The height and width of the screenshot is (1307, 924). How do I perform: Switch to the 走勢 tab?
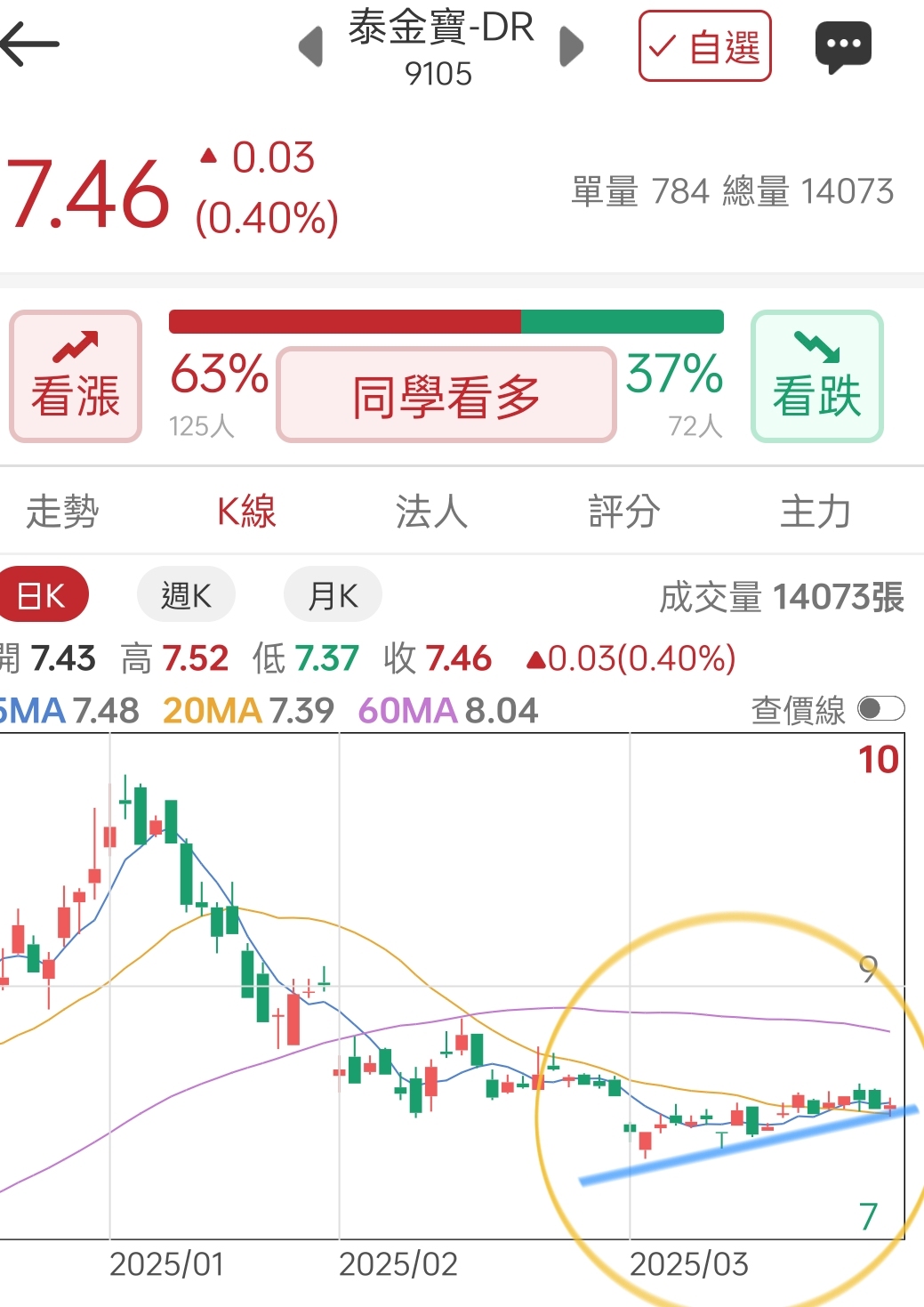[62, 512]
